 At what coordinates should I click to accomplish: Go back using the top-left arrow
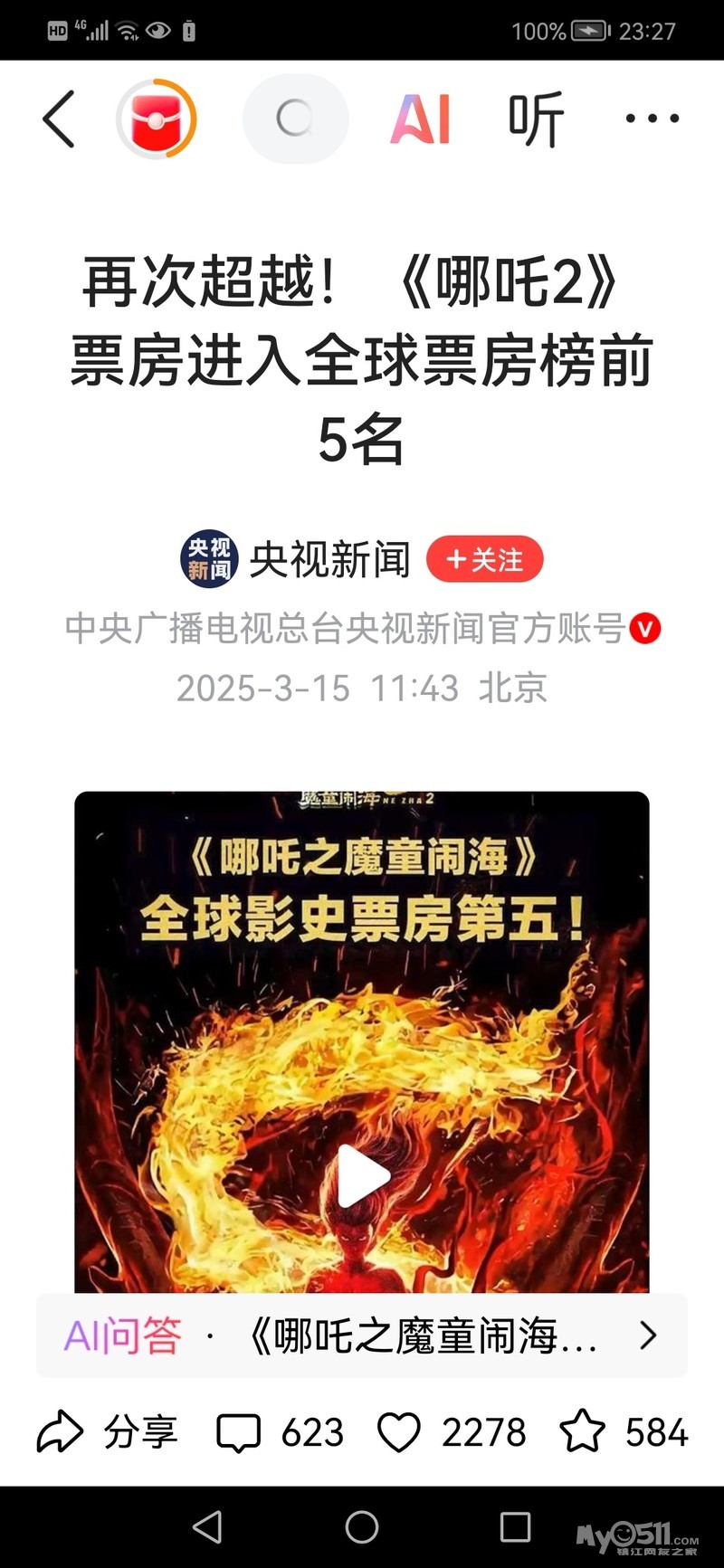click(x=59, y=119)
